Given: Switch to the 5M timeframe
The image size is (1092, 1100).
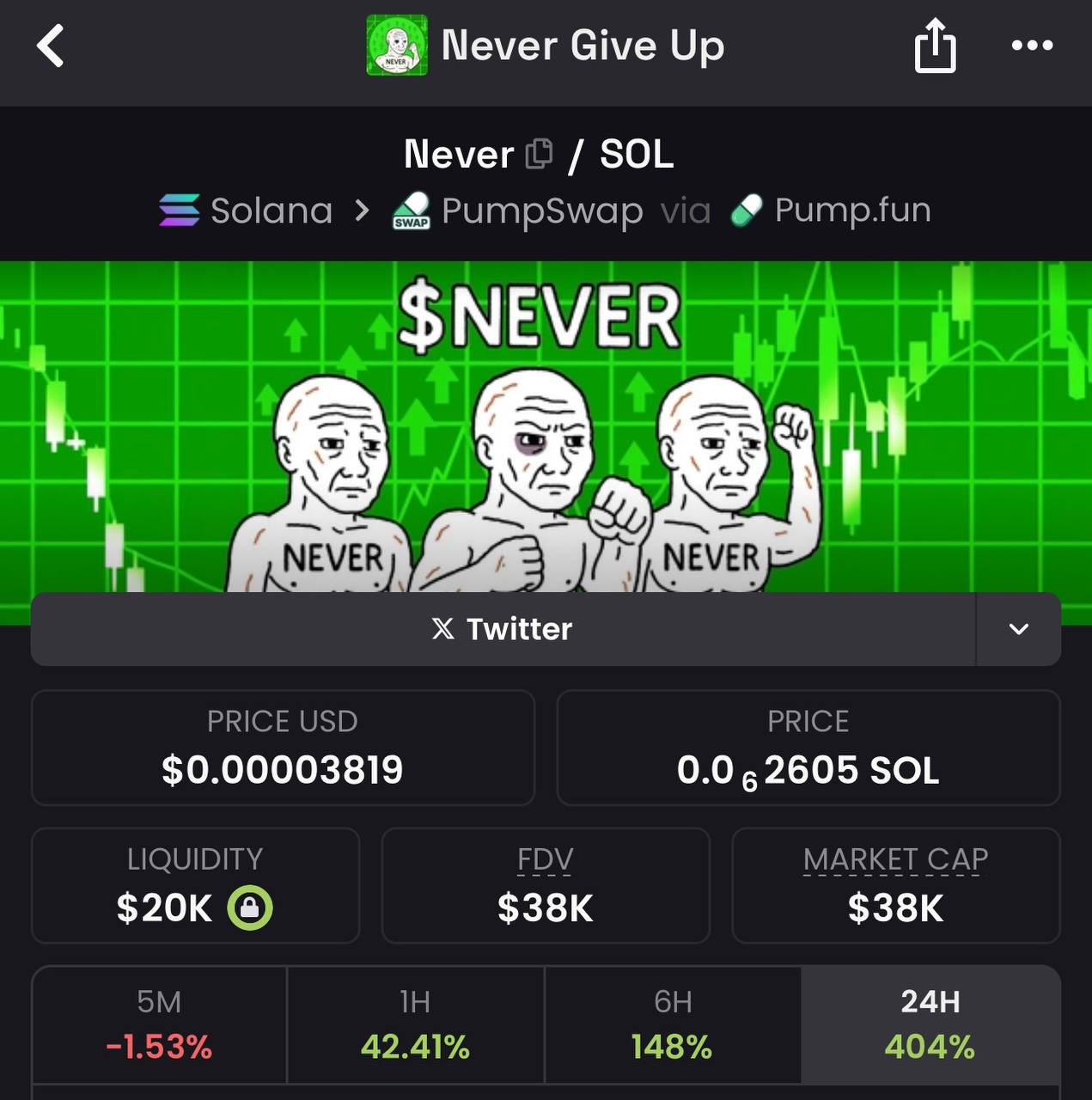Looking at the screenshot, I should click(160, 1024).
